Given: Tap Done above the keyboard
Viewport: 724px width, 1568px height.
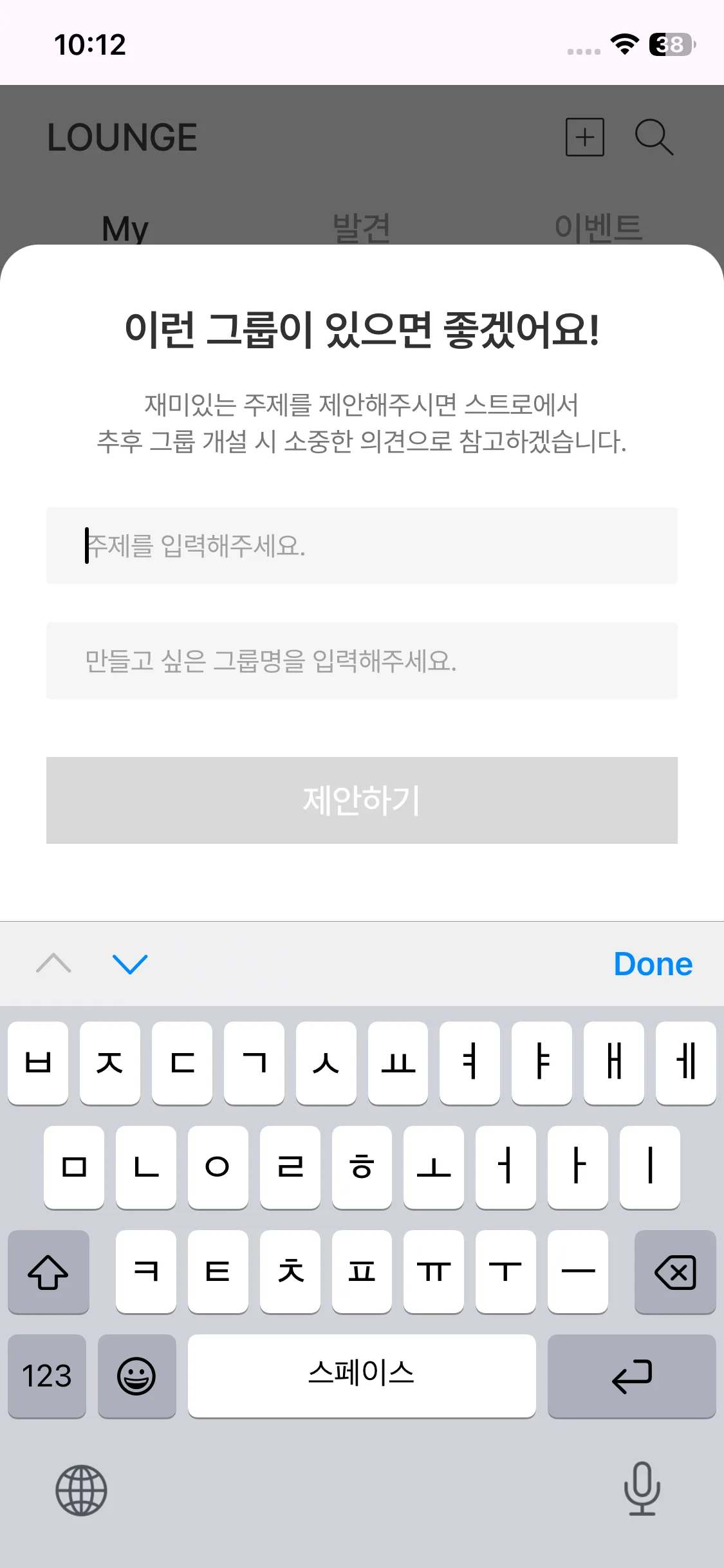Looking at the screenshot, I should pos(653,964).
